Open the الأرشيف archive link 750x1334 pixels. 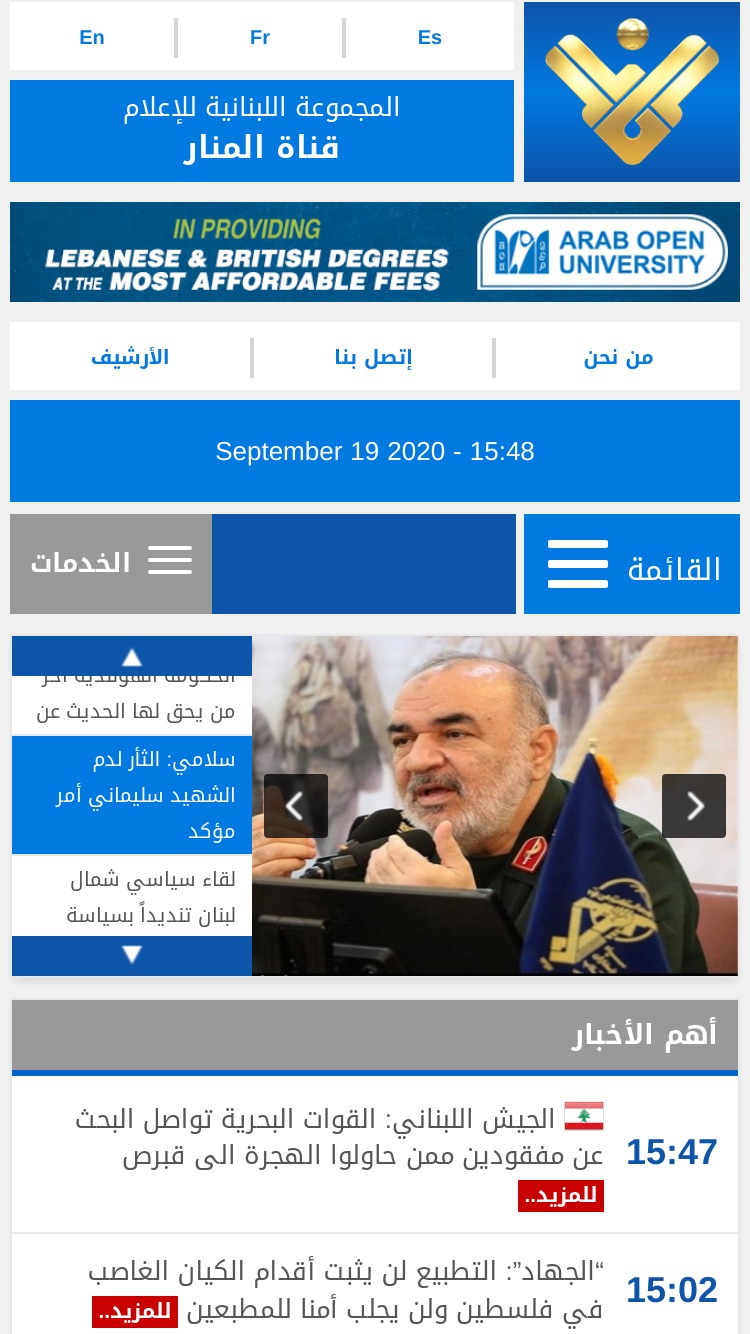tap(130, 357)
